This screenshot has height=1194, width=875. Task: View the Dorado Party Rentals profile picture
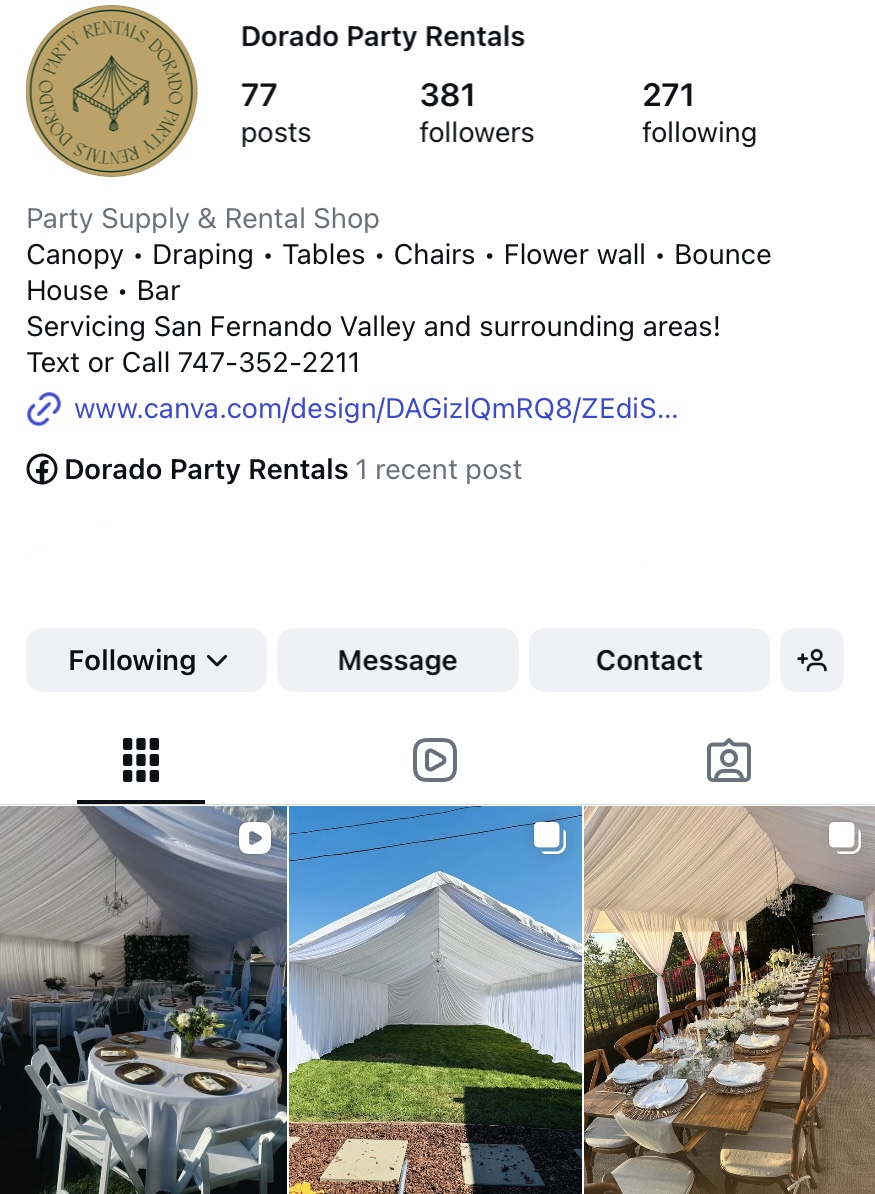click(111, 91)
